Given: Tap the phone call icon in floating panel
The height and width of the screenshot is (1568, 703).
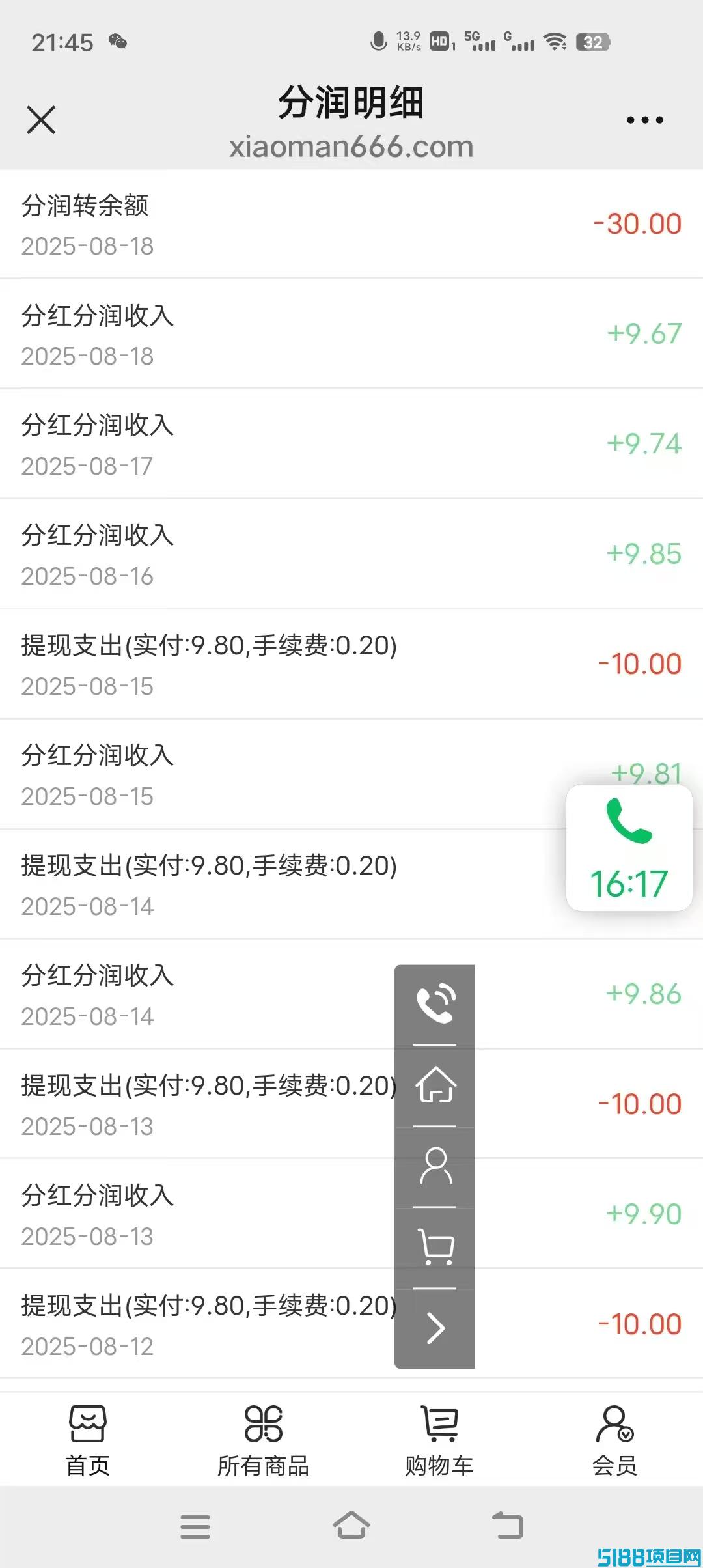Looking at the screenshot, I should click(435, 1005).
